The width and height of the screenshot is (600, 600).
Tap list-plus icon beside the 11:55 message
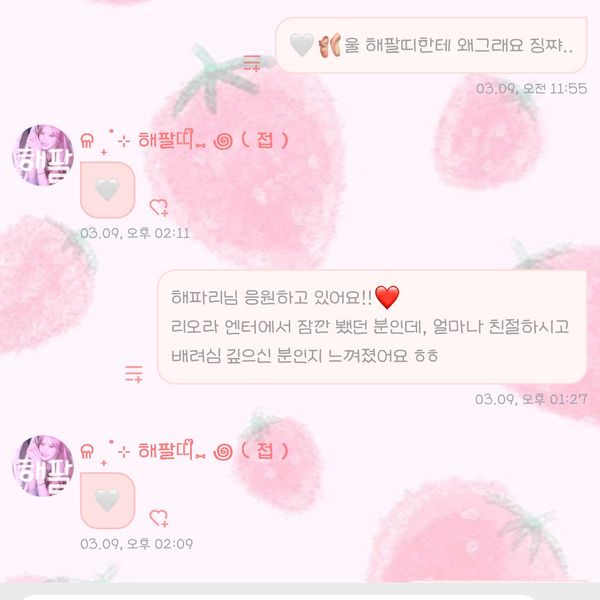[x=252, y=63]
